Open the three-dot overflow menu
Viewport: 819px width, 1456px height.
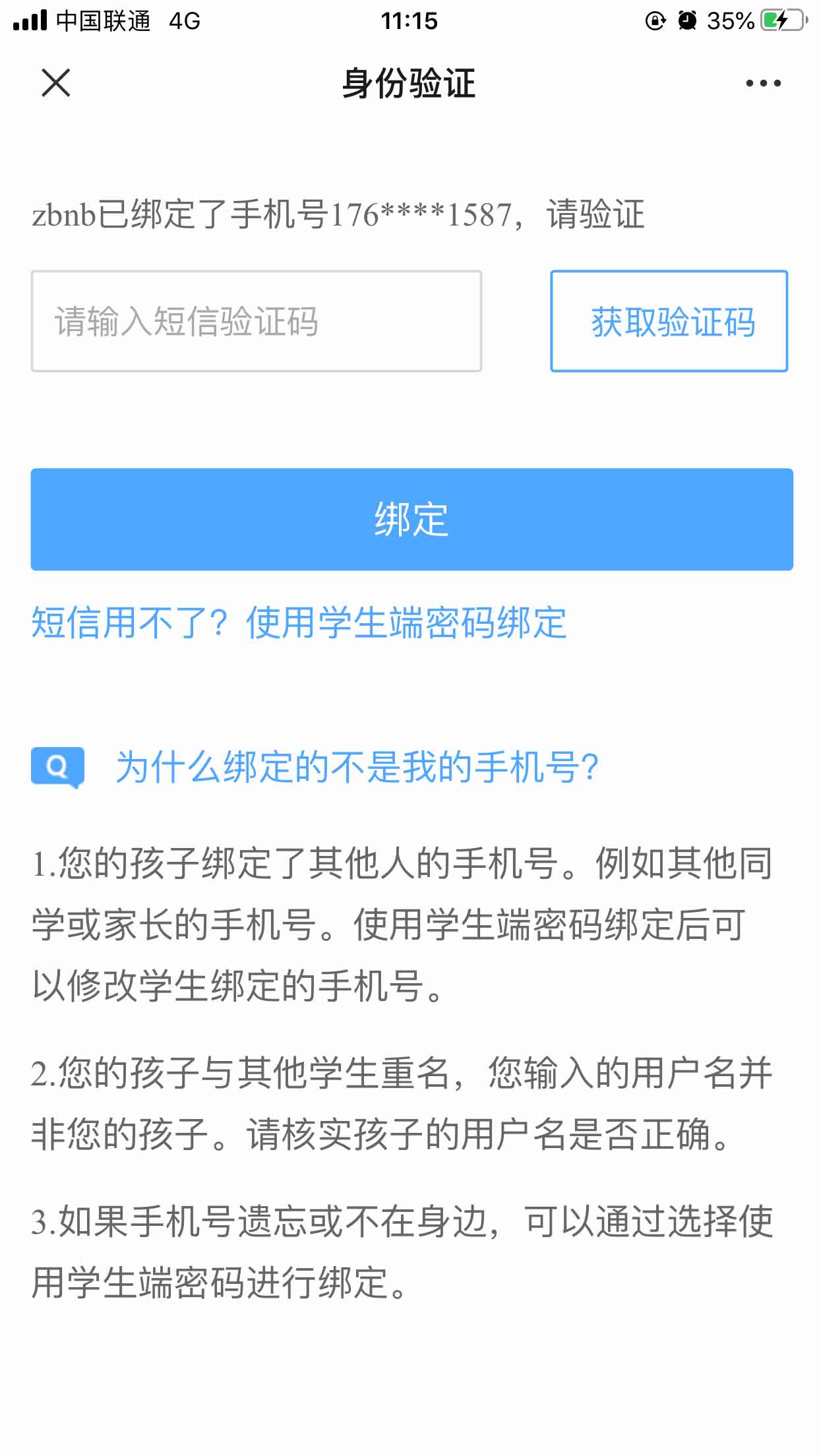coord(763,83)
